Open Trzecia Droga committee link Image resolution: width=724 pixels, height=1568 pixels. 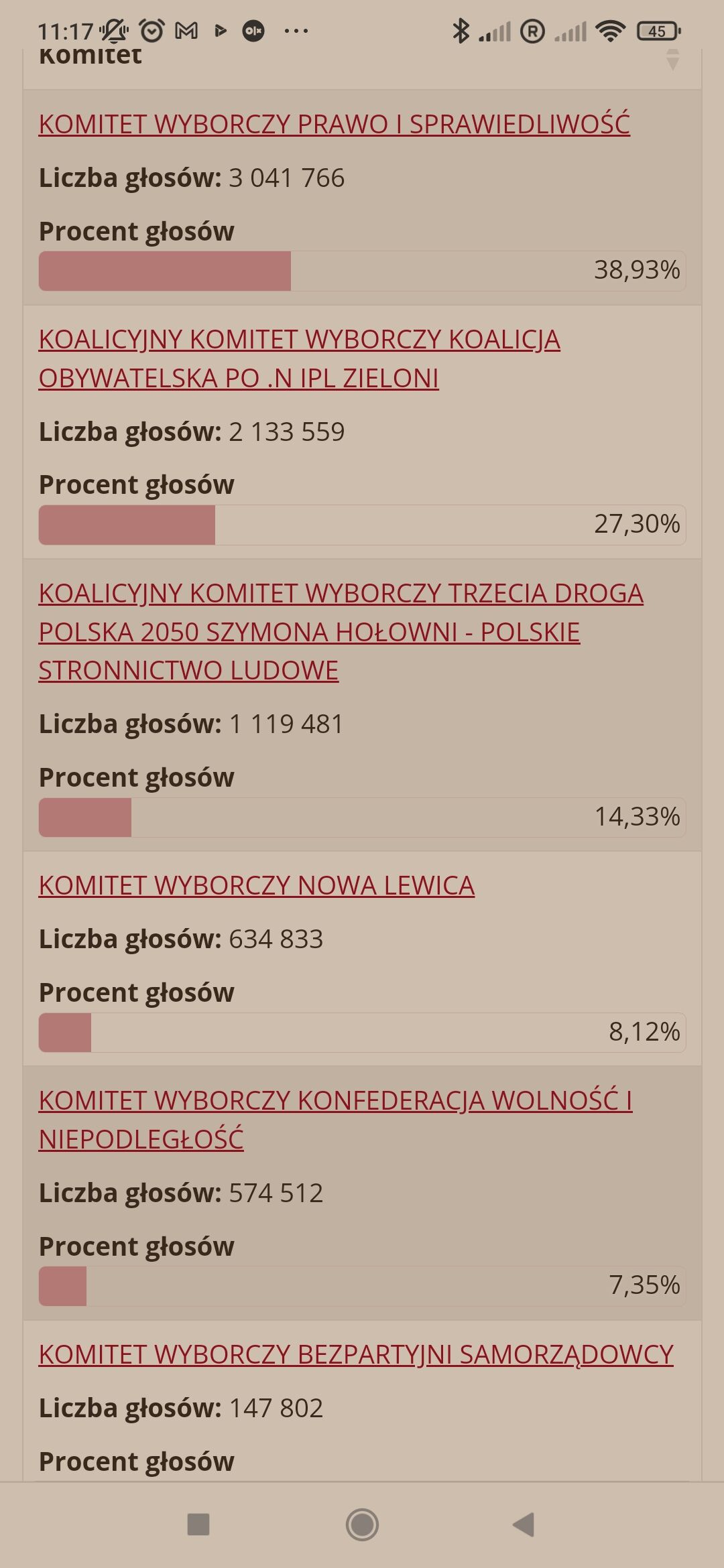click(341, 631)
